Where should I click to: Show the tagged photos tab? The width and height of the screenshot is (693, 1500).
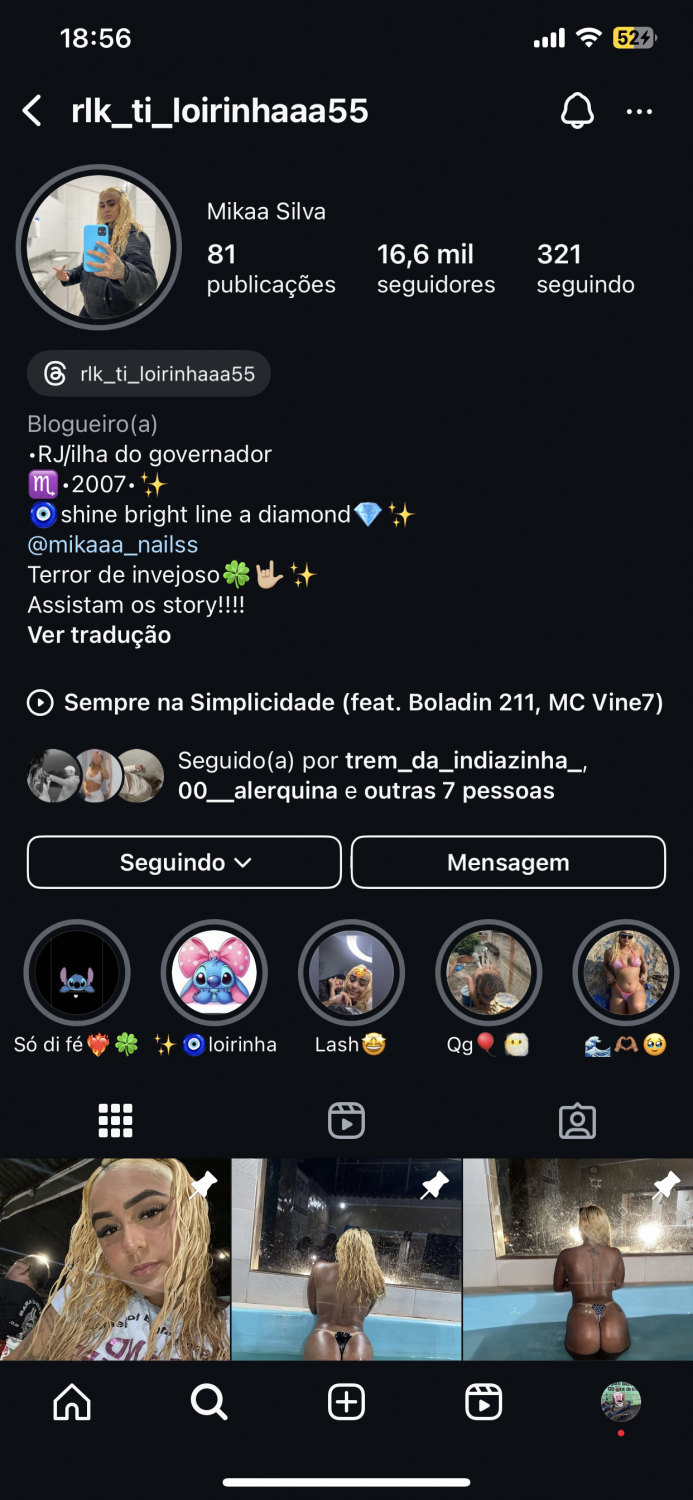(577, 1121)
